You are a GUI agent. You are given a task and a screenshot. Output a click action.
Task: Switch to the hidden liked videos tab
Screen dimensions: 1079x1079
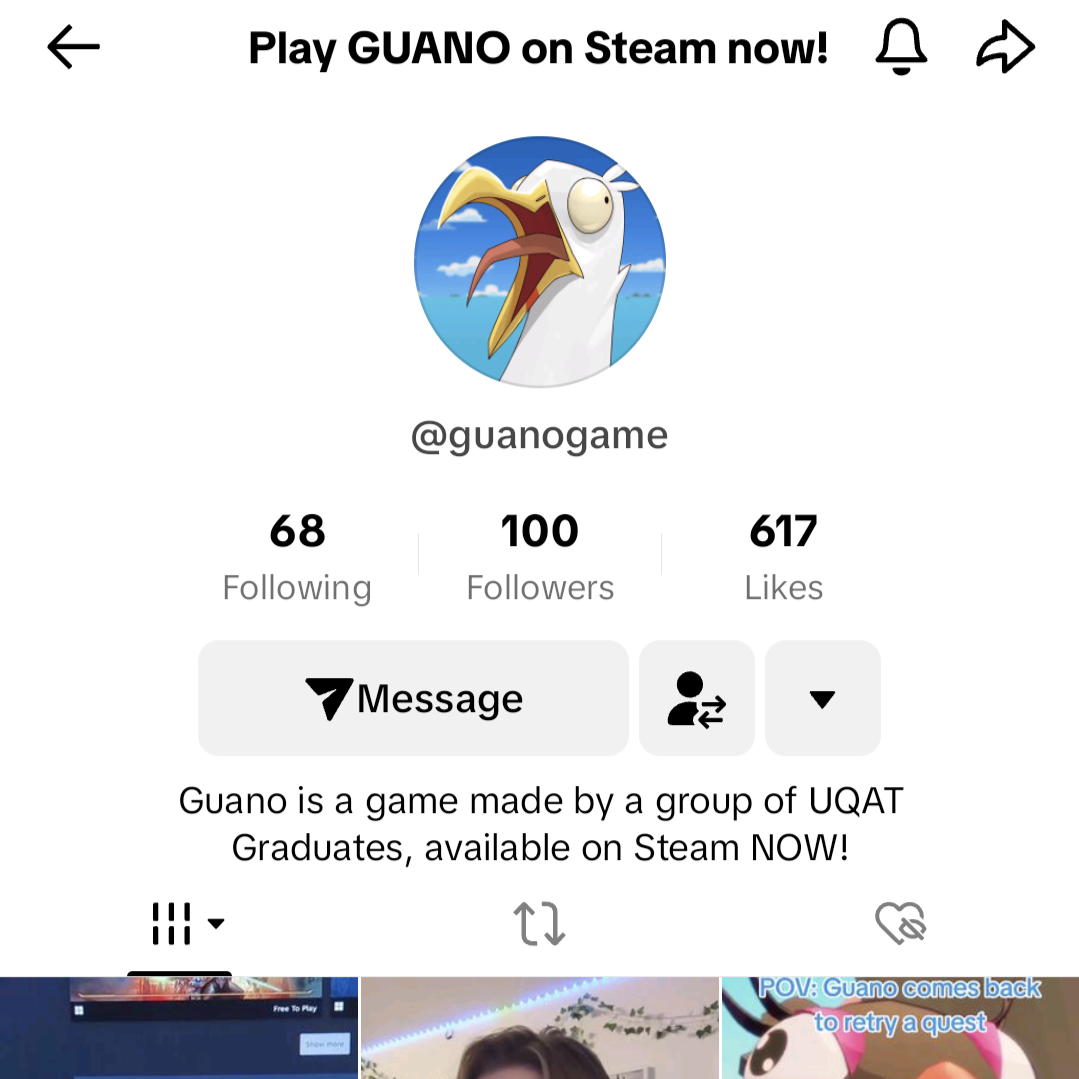(900, 923)
